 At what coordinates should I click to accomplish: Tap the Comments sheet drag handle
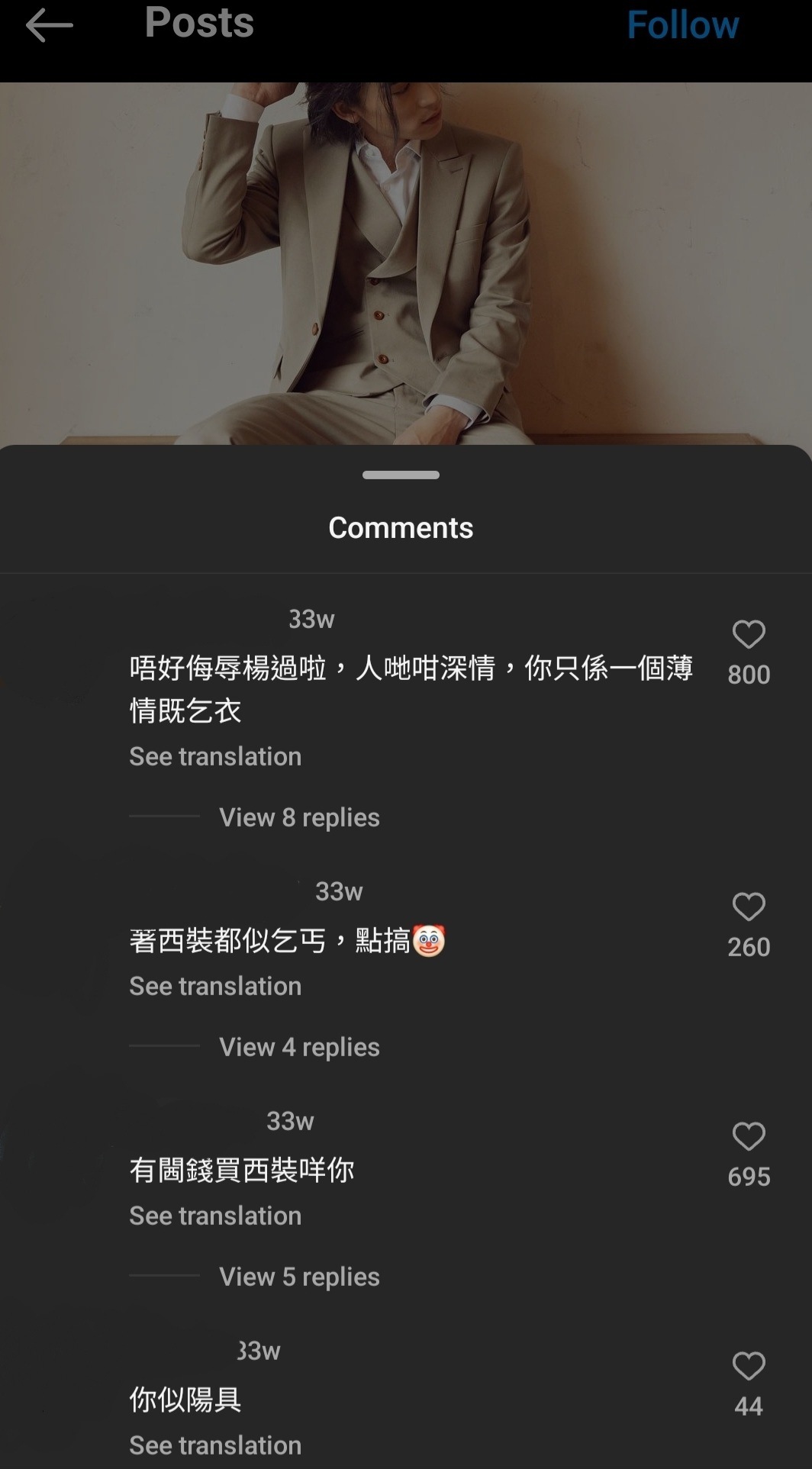[400, 475]
